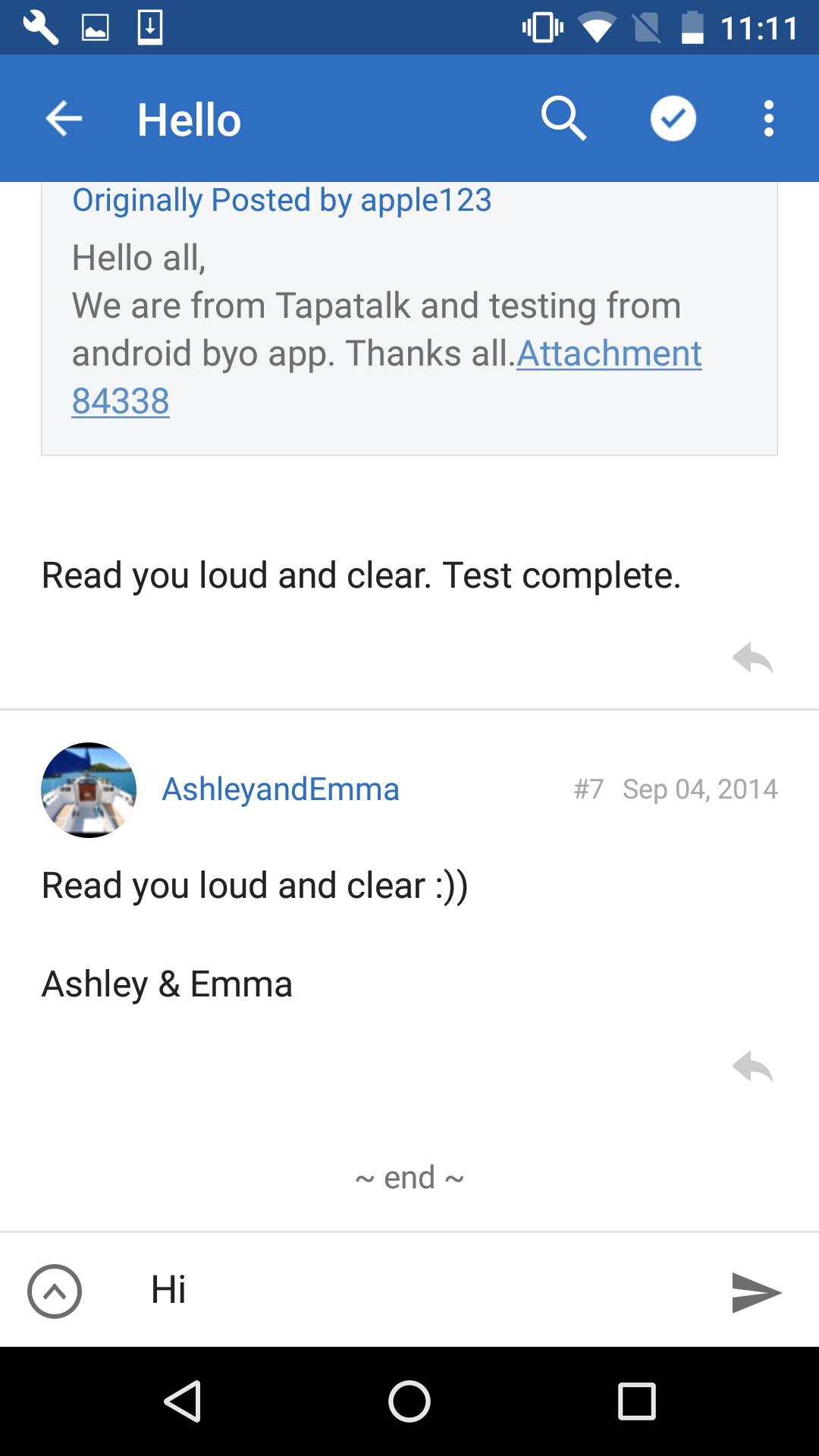The image size is (819, 1456).
Task: Tap the system home button
Action: coord(409,1401)
